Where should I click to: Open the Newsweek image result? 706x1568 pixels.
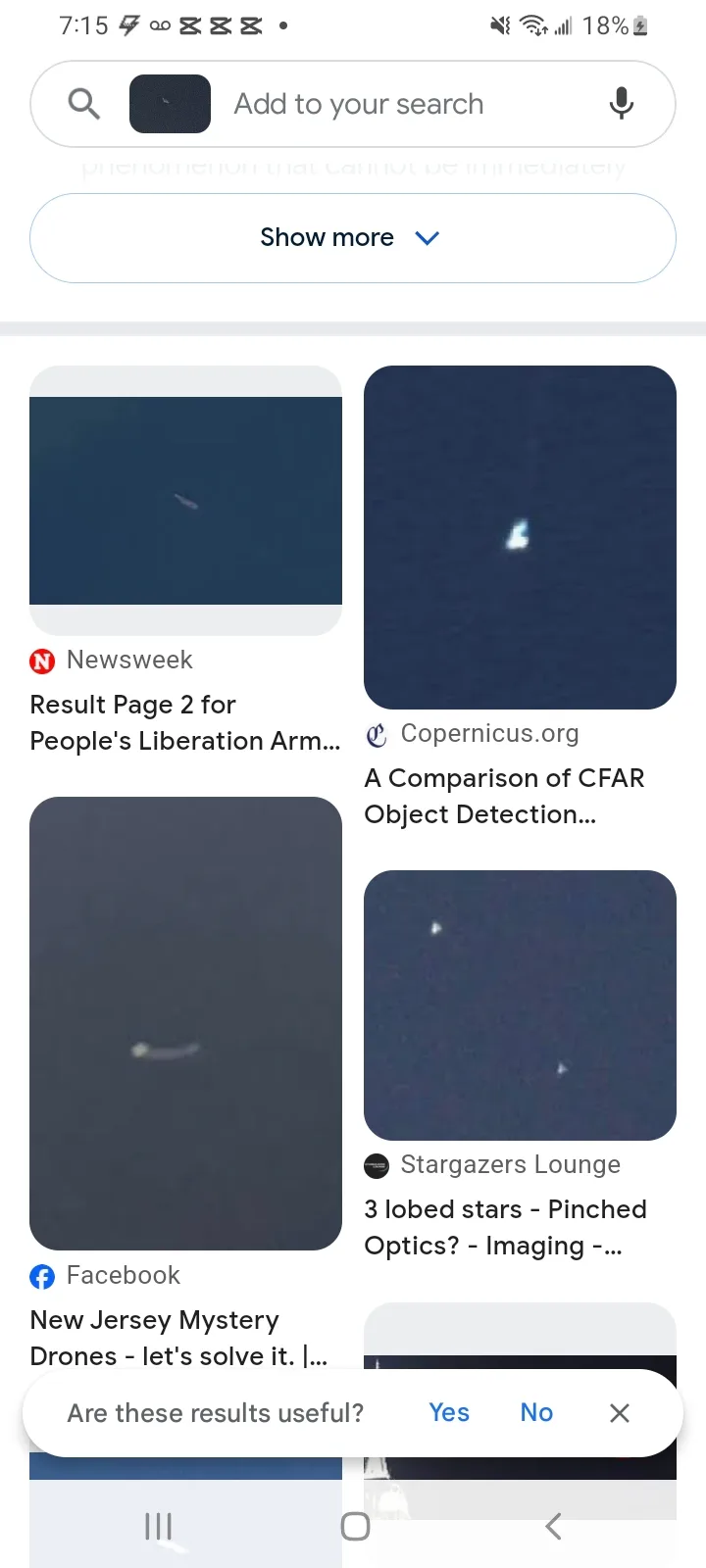coord(185,501)
